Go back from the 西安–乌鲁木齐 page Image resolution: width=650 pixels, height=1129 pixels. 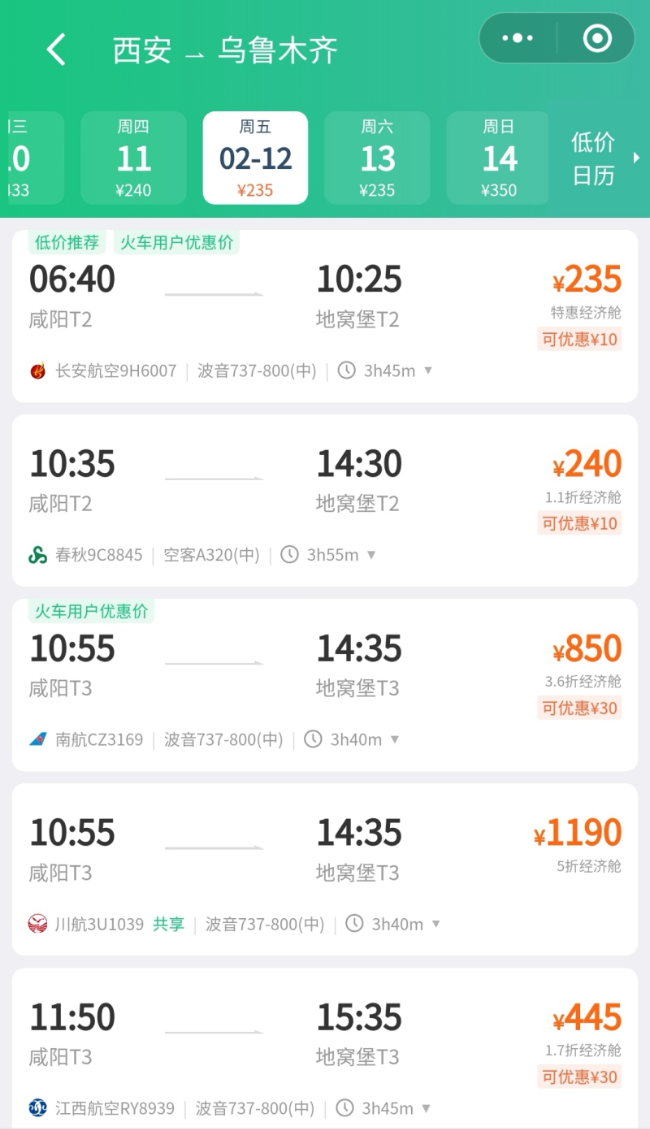click(x=56, y=50)
